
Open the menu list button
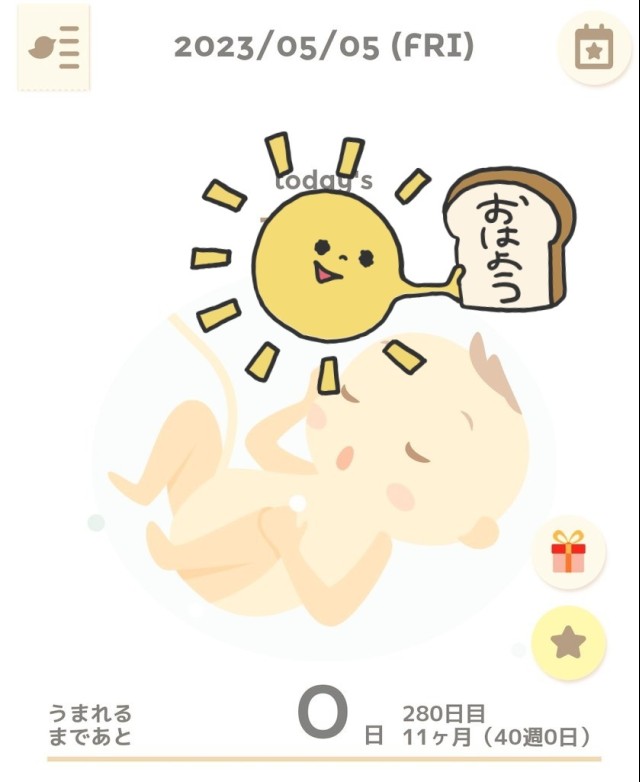coord(54,48)
